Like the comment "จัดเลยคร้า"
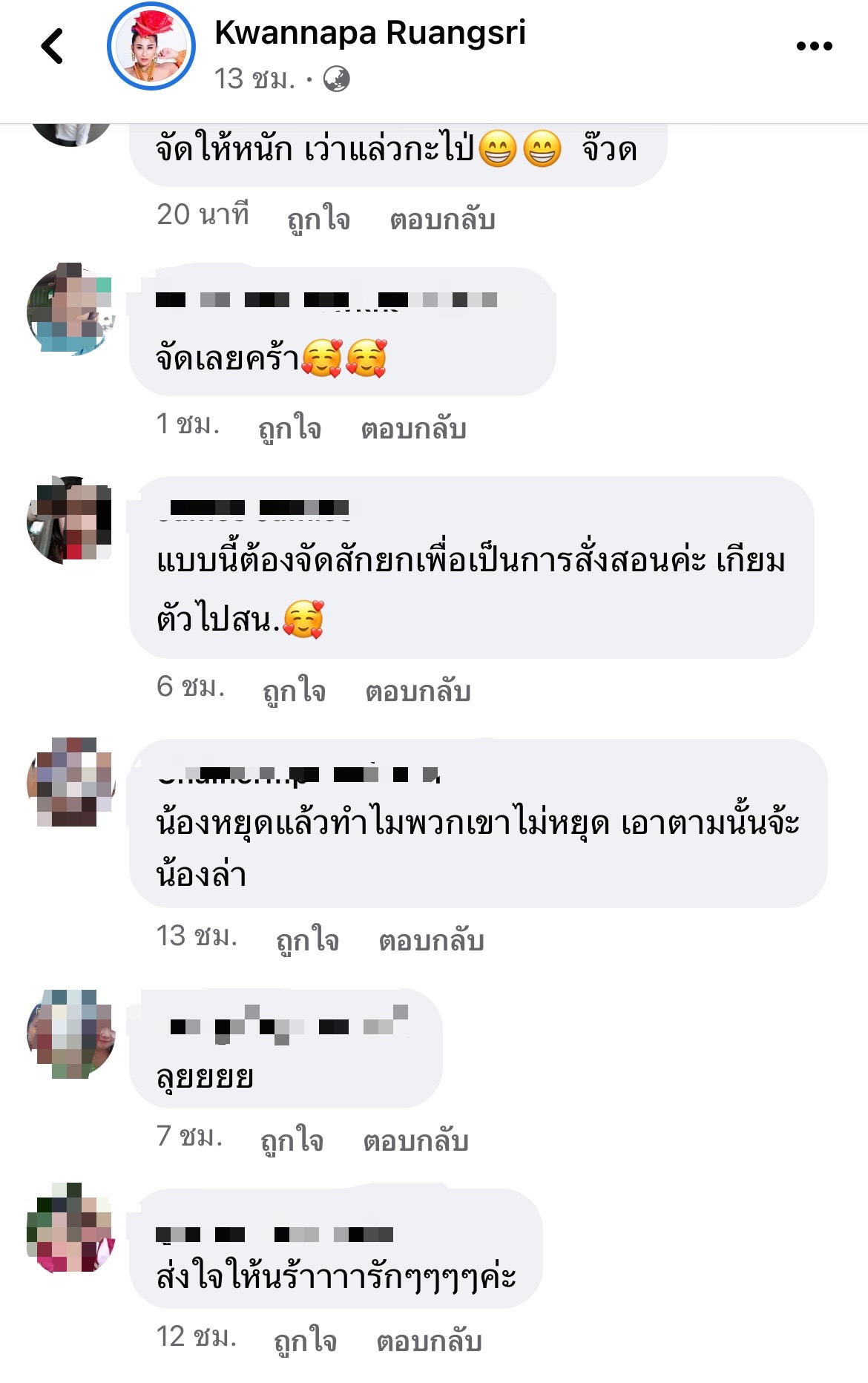The image size is (868, 1383). (x=289, y=429)
